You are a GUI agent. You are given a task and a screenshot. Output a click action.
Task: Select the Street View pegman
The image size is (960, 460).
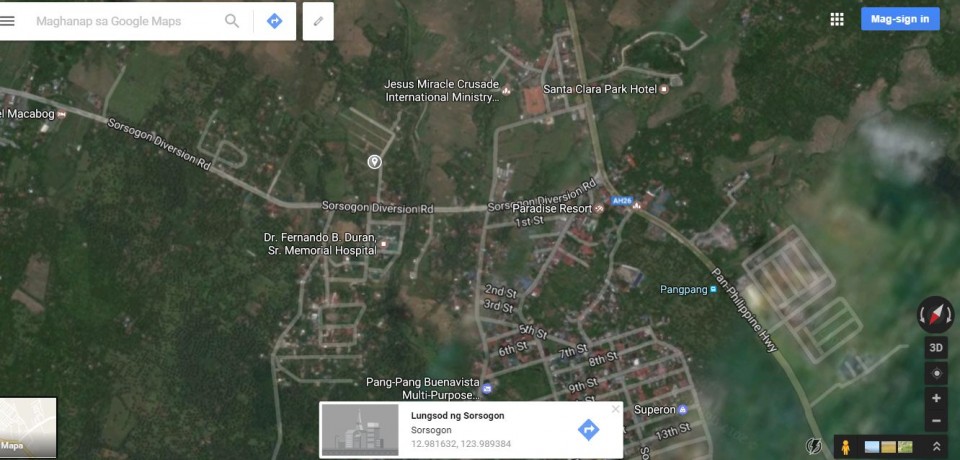pyautogui.click(x=846, y=446)
